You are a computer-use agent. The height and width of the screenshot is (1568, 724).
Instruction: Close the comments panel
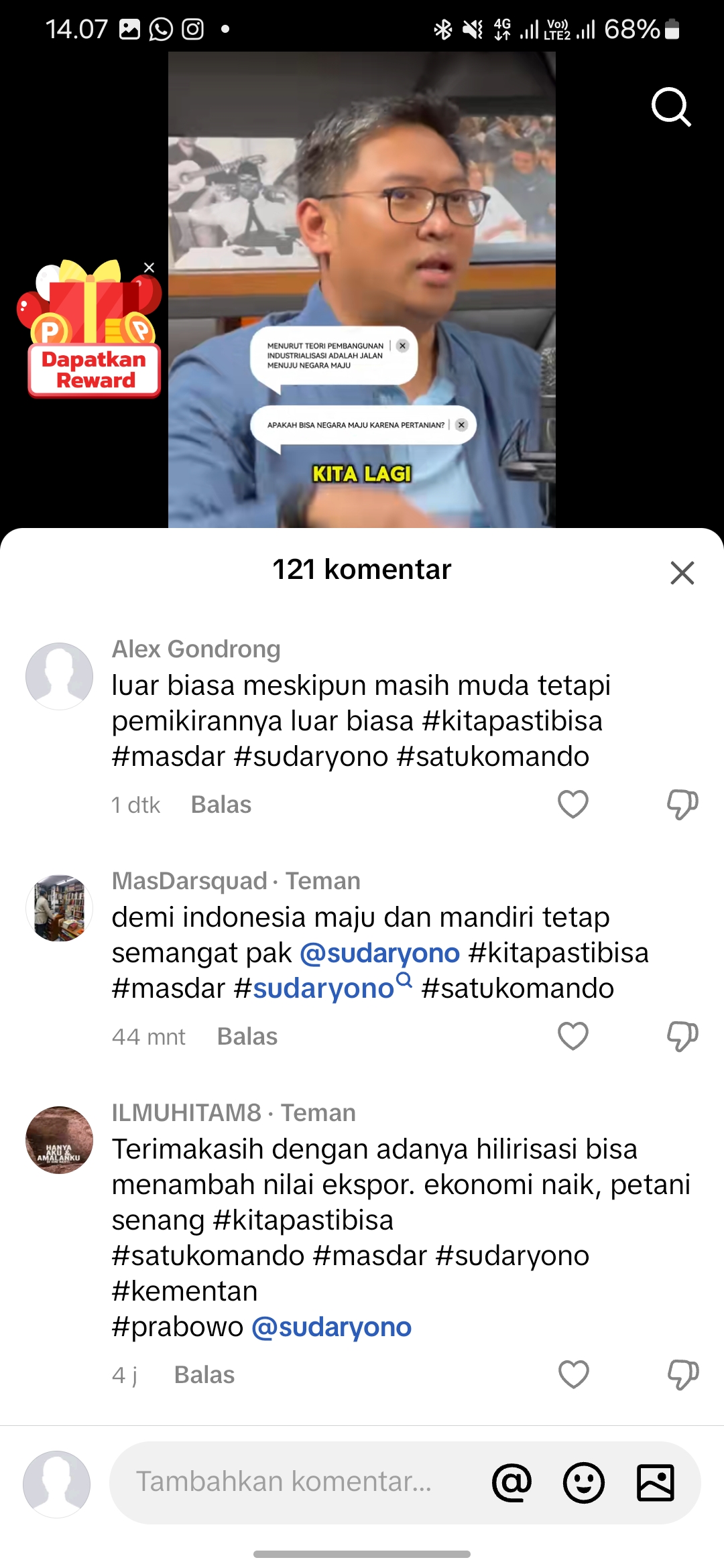[x=682, y=573]
